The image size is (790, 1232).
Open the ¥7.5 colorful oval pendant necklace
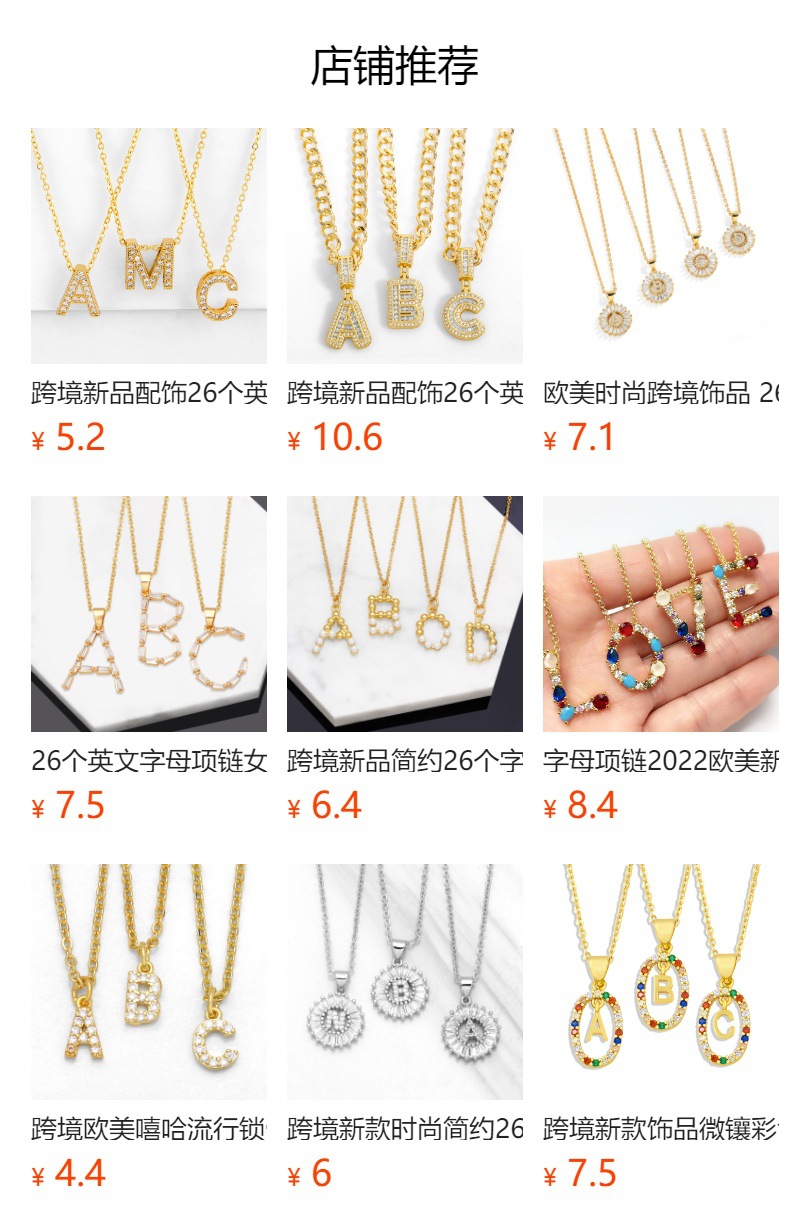660,982
